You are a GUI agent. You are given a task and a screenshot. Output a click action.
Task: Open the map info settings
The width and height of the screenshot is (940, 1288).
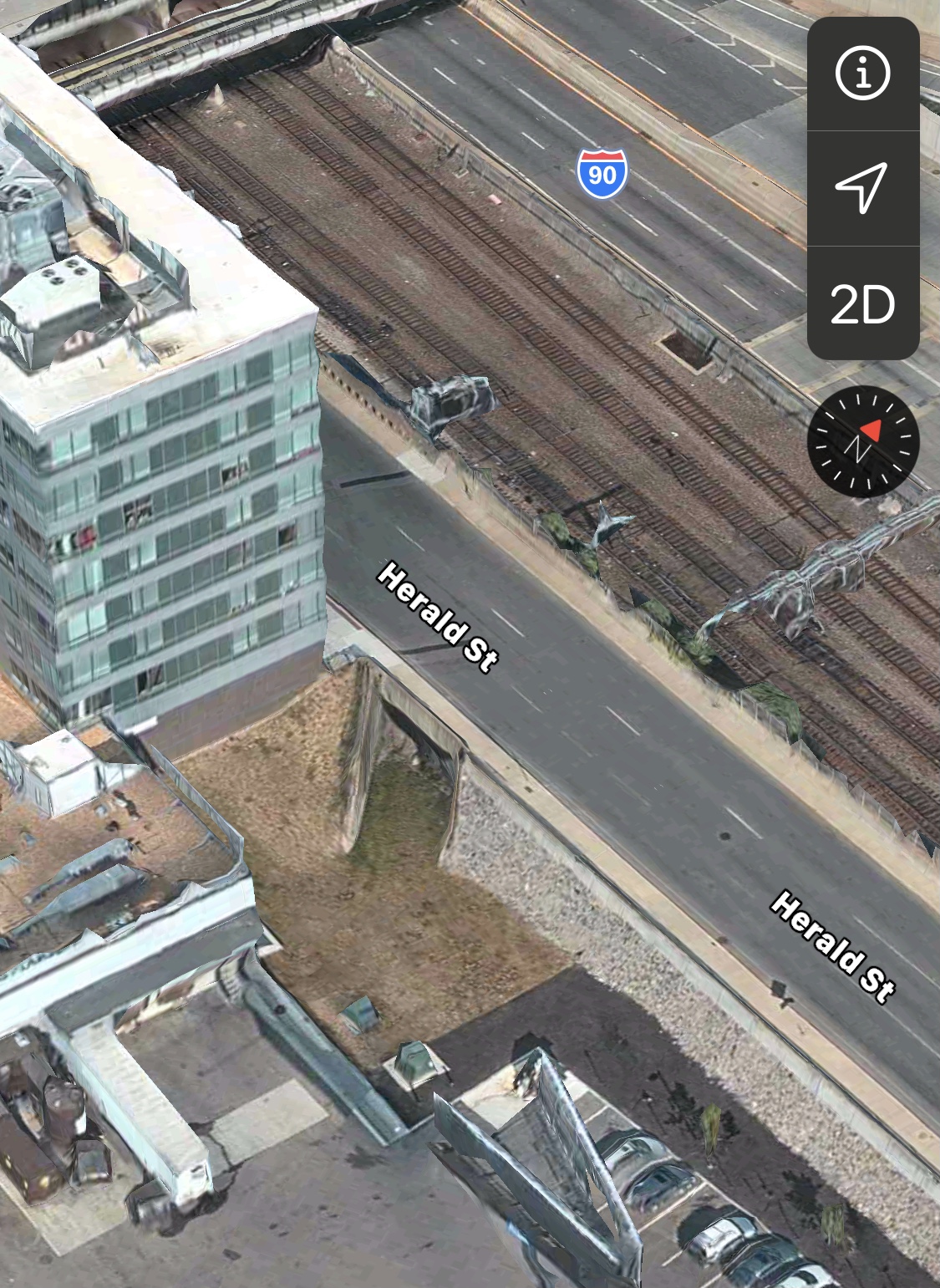click(x=862, y=74)
